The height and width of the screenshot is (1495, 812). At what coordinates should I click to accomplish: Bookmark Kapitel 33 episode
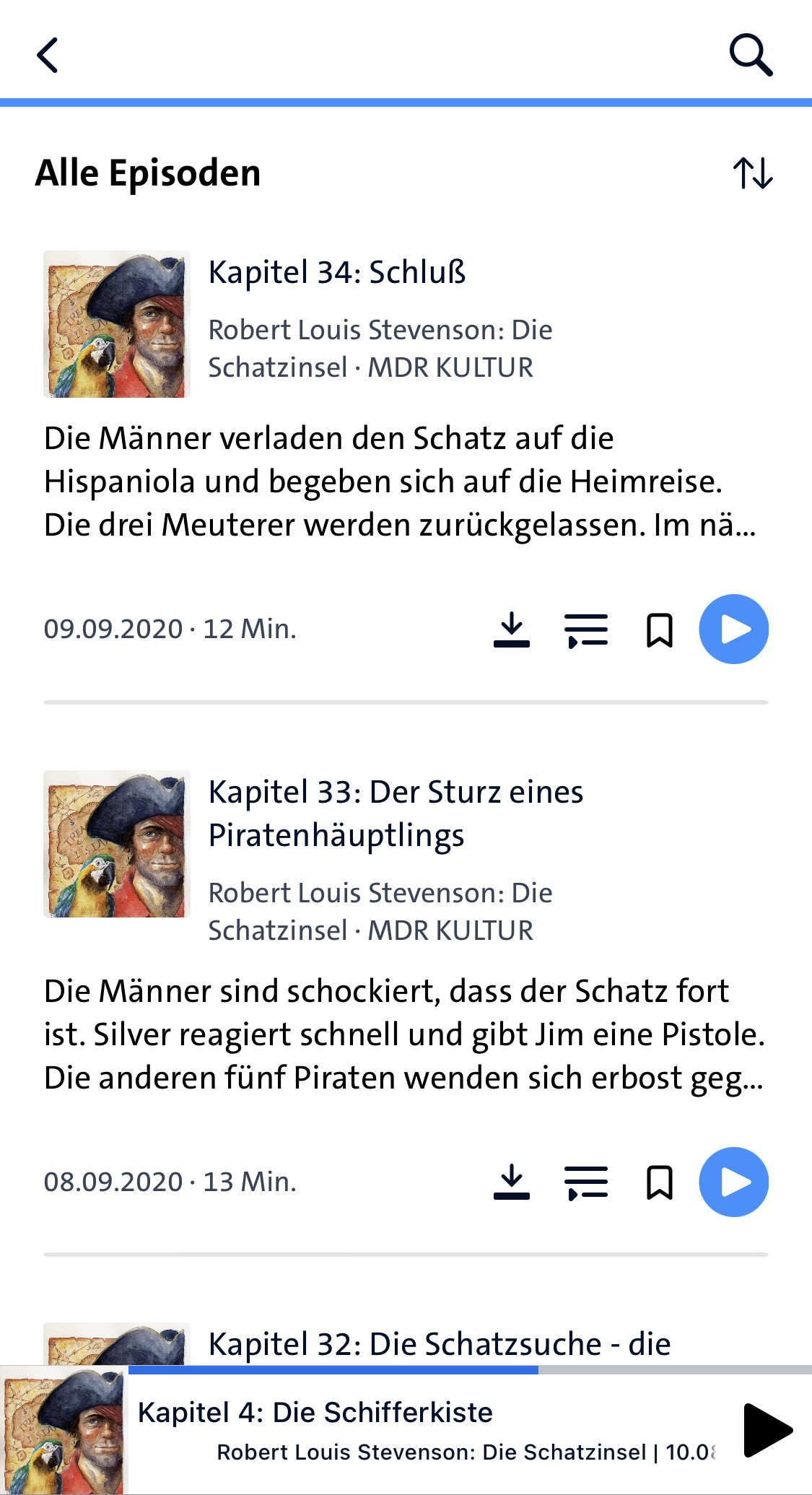pyautogui.click(x=660, y=1182)
